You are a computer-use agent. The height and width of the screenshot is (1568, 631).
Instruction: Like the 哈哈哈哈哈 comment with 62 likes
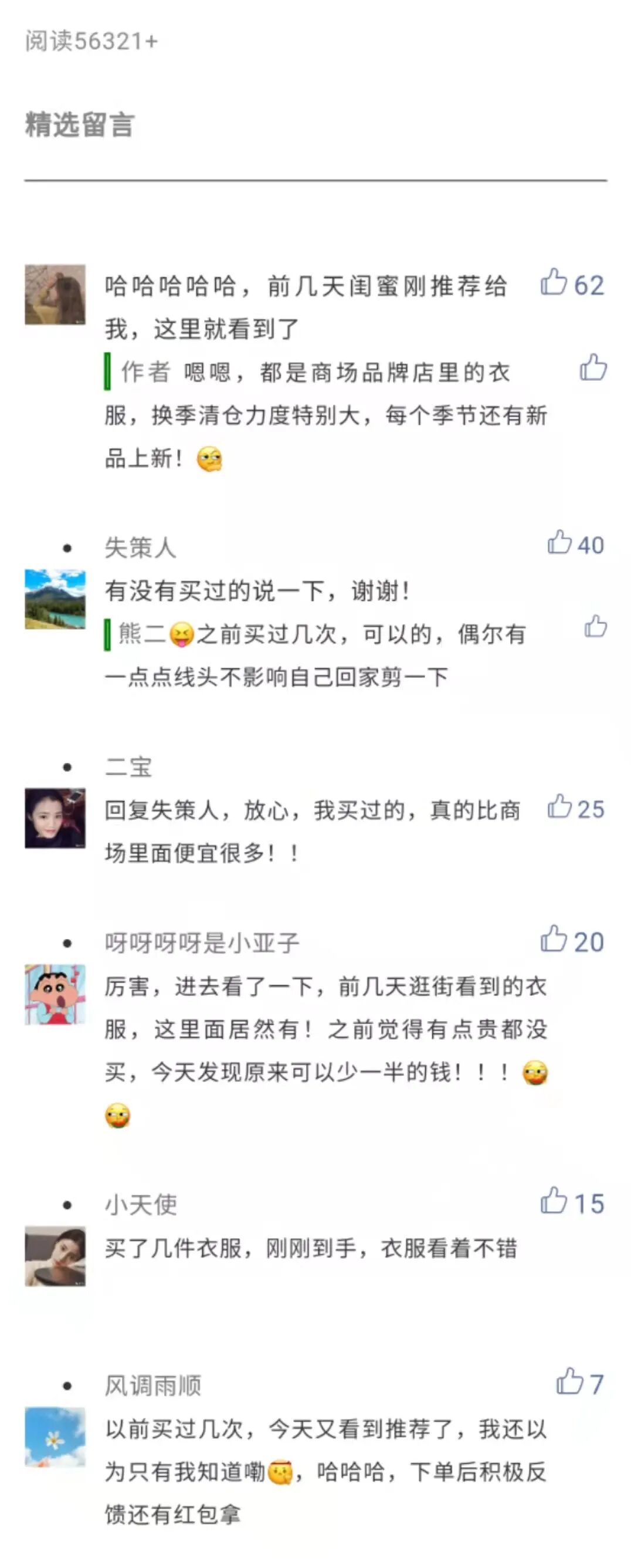pos(554,283)
